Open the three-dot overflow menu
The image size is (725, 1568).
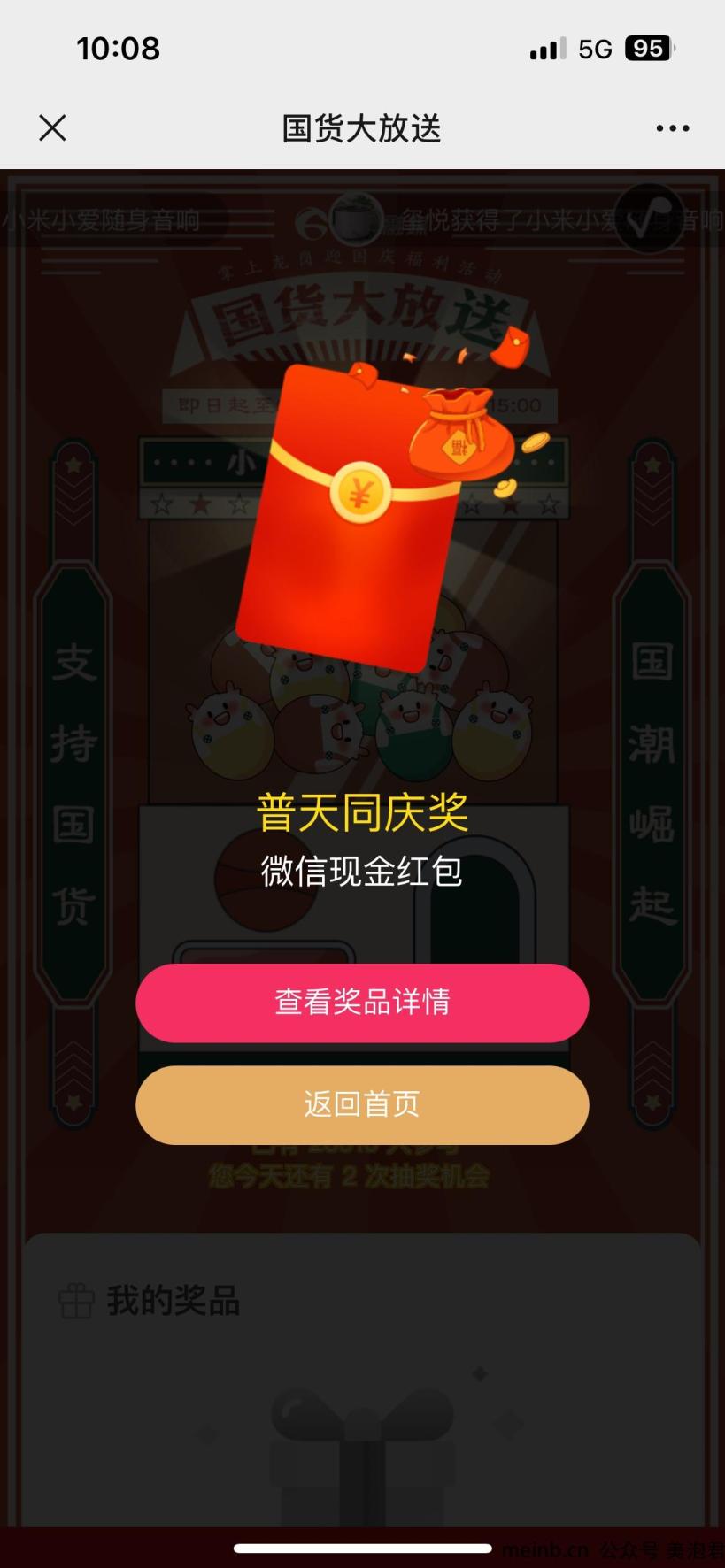coord(672,128)
